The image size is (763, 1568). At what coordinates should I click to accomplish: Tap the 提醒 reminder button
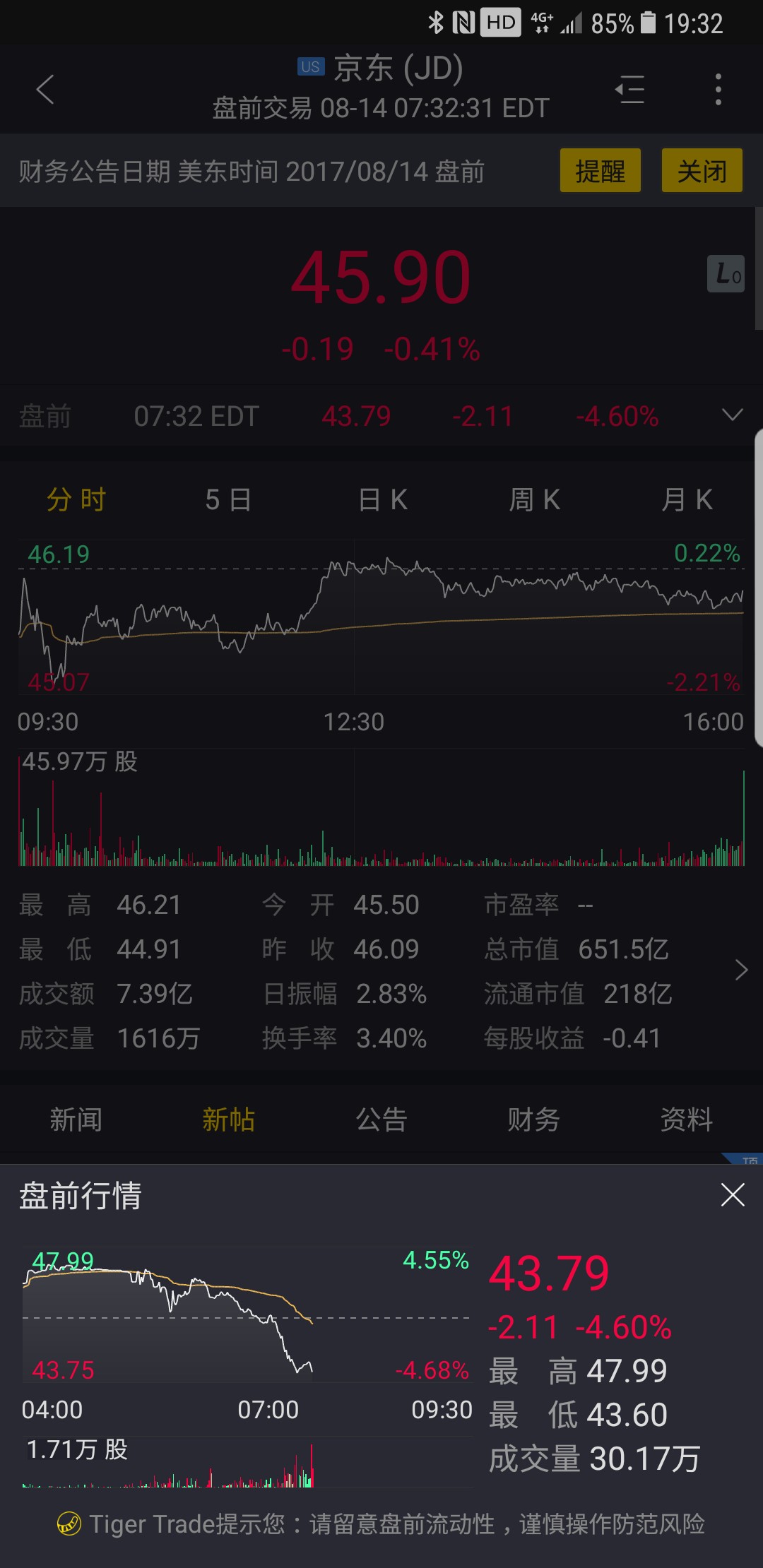pyautogui.click(x=601, y=170)
